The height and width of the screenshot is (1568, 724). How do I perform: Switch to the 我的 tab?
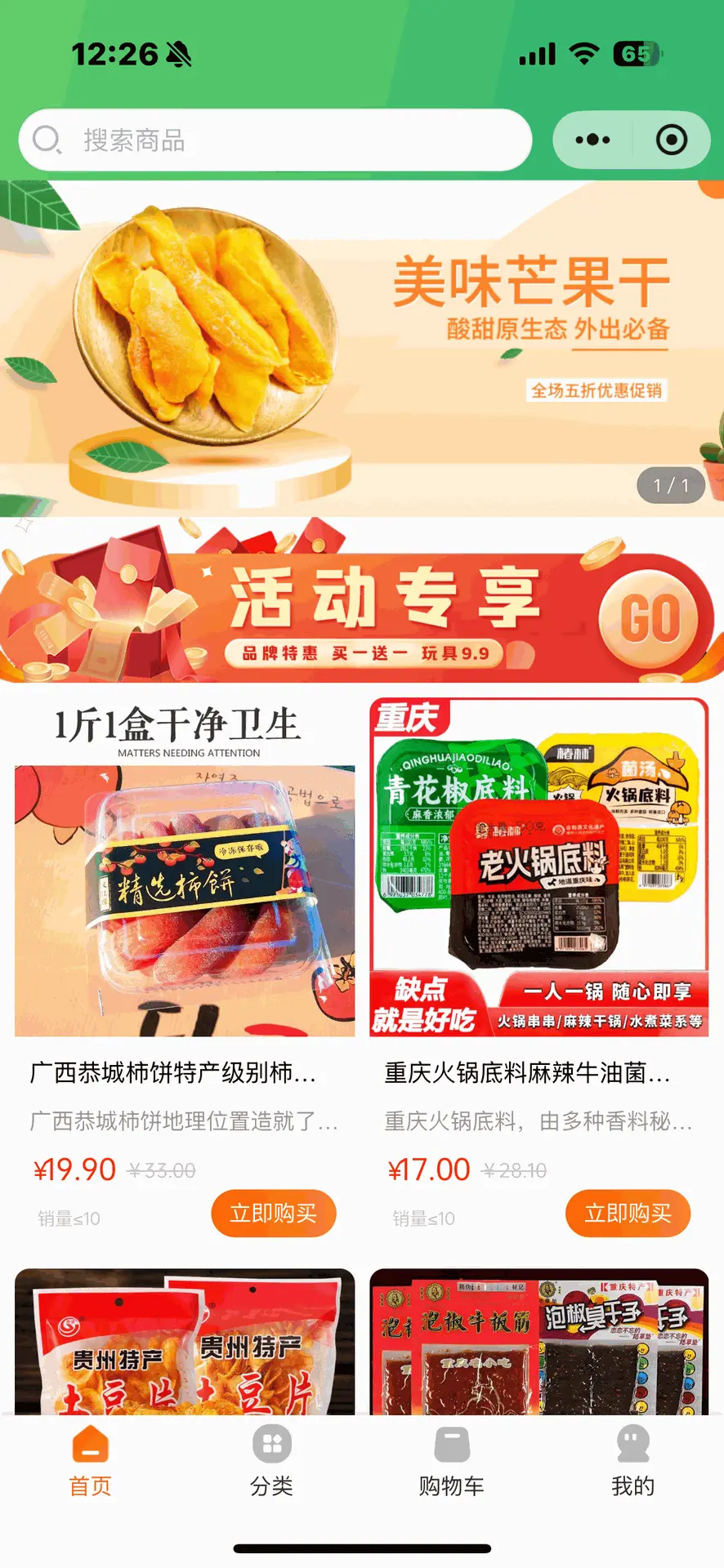click(633, 1462)
